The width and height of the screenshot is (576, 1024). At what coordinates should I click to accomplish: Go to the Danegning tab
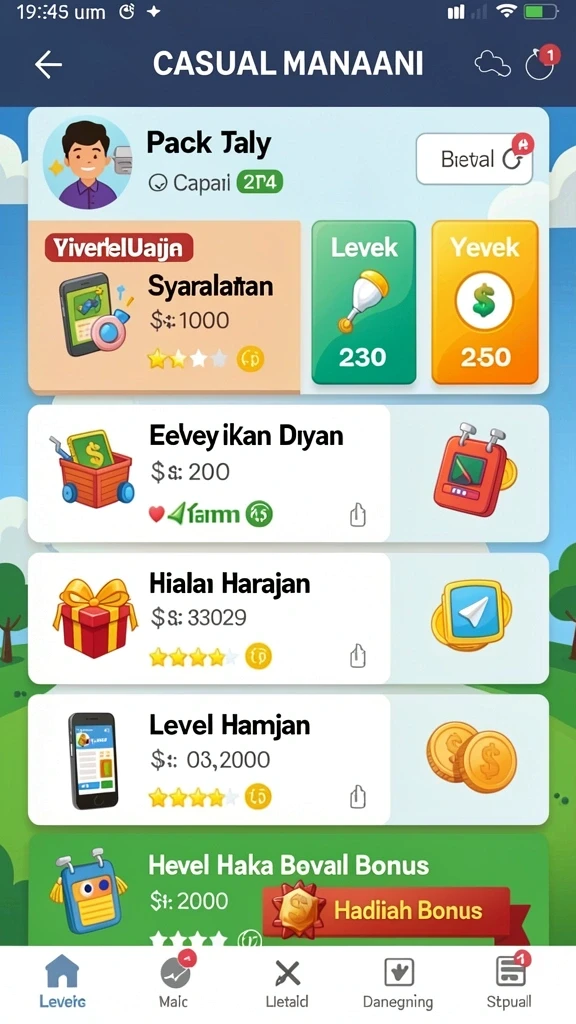(x=398, y=982)
